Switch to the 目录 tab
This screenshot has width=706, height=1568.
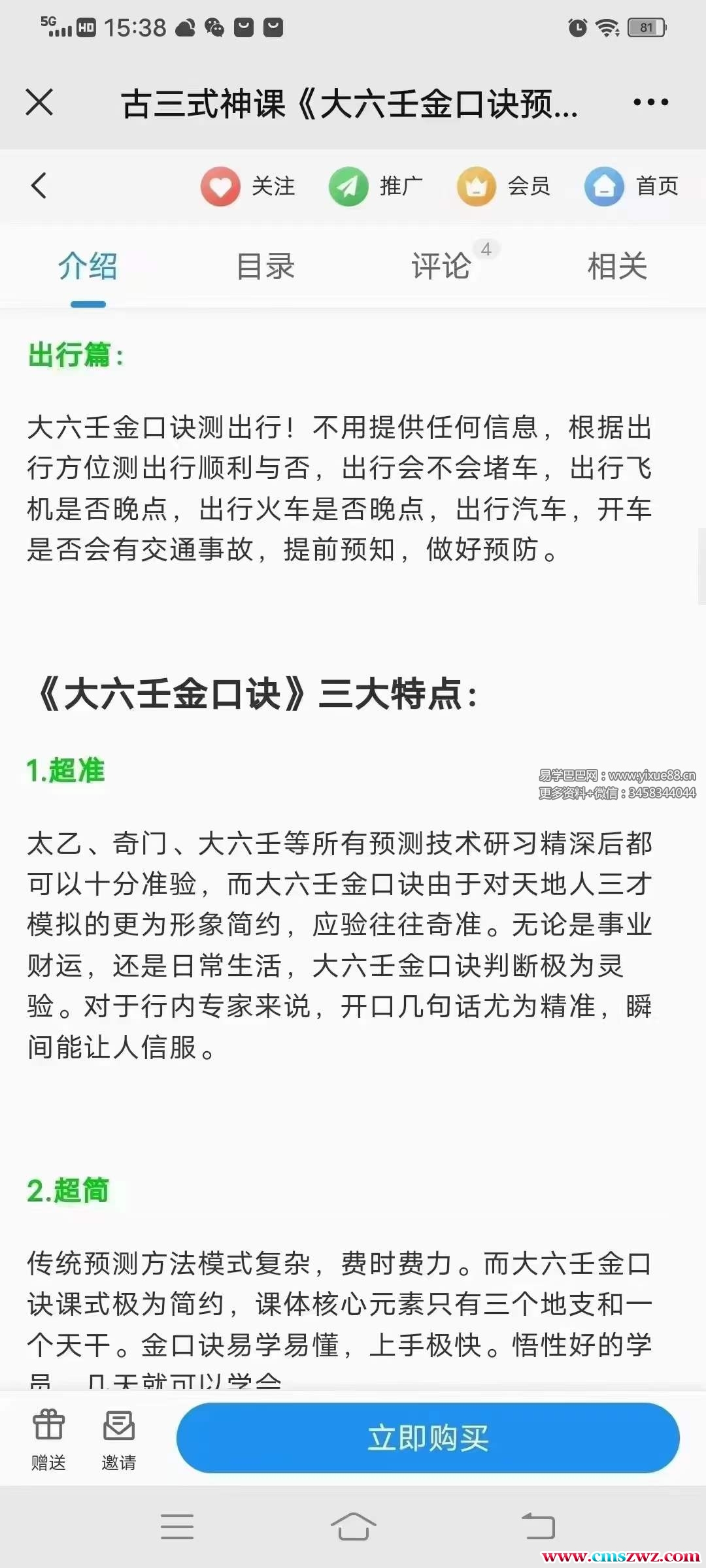pyautogui.click(x=265, y=267)
